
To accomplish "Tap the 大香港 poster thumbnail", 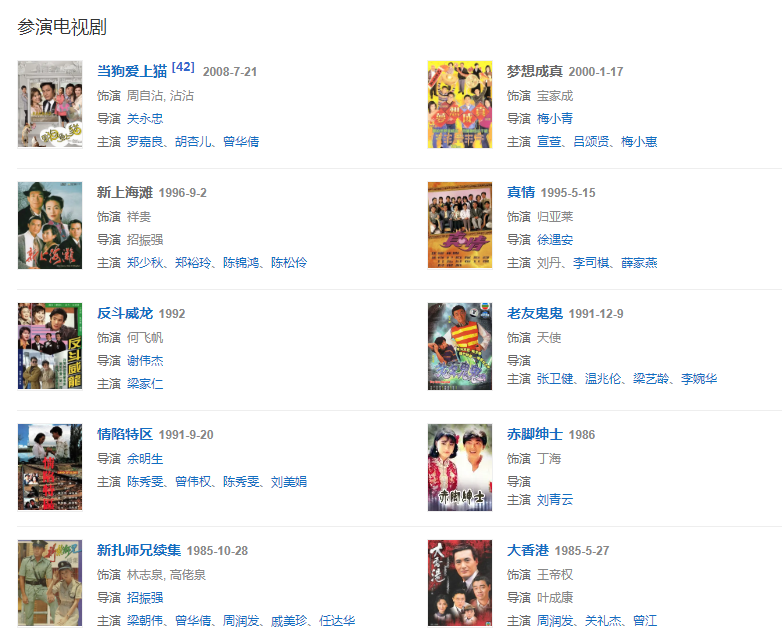I will point(460,583).
